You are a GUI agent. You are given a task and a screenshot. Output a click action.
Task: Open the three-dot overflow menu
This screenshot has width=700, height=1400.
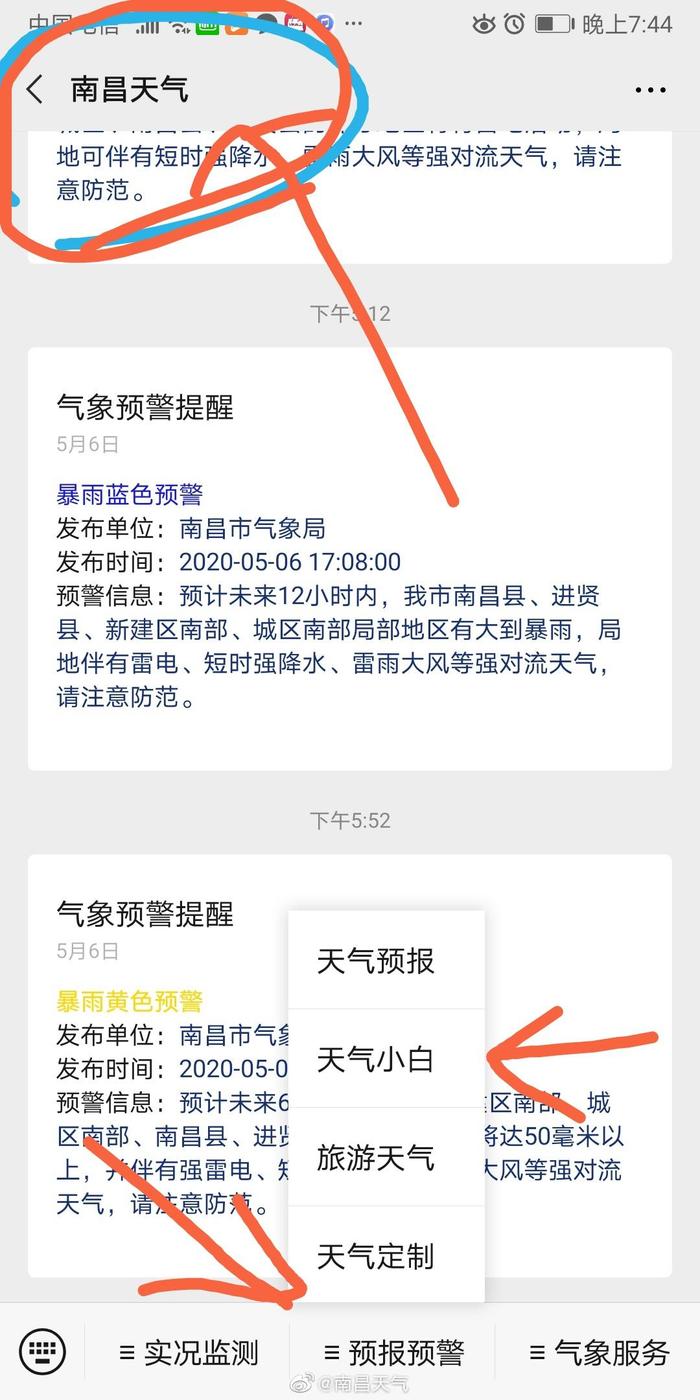click(x=650, y=90)
